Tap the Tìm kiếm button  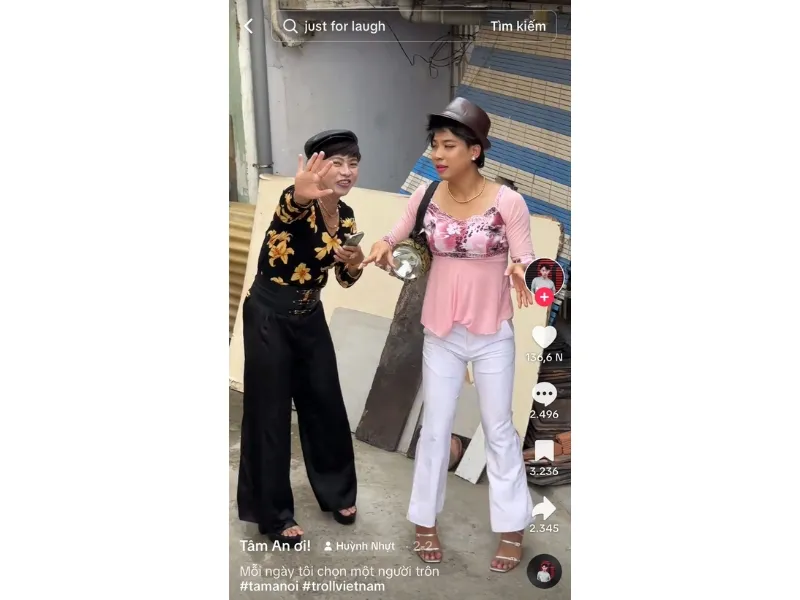pos(518,26)
